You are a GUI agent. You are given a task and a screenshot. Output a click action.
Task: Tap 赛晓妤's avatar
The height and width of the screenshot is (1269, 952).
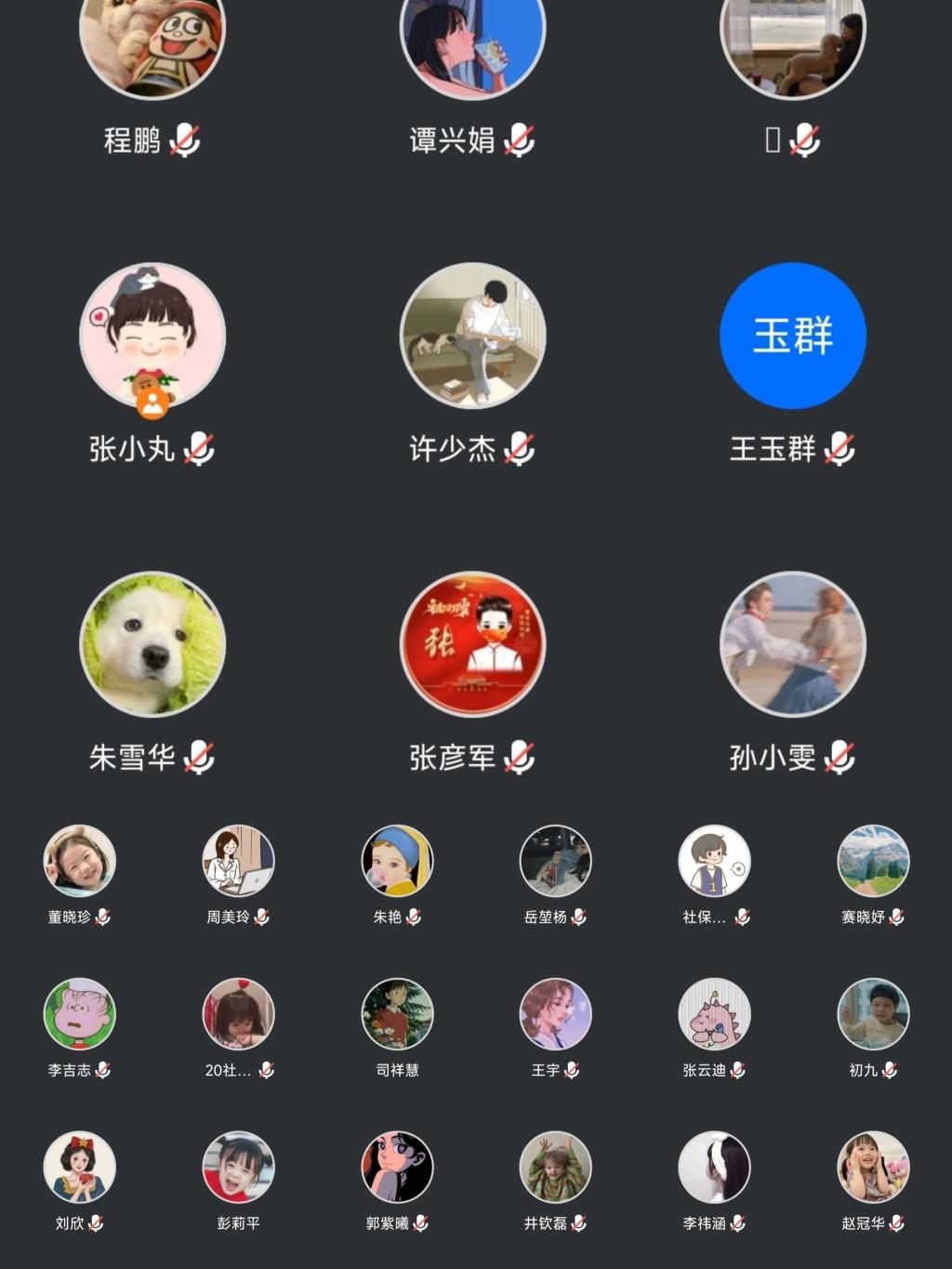[x=873, y=861]
